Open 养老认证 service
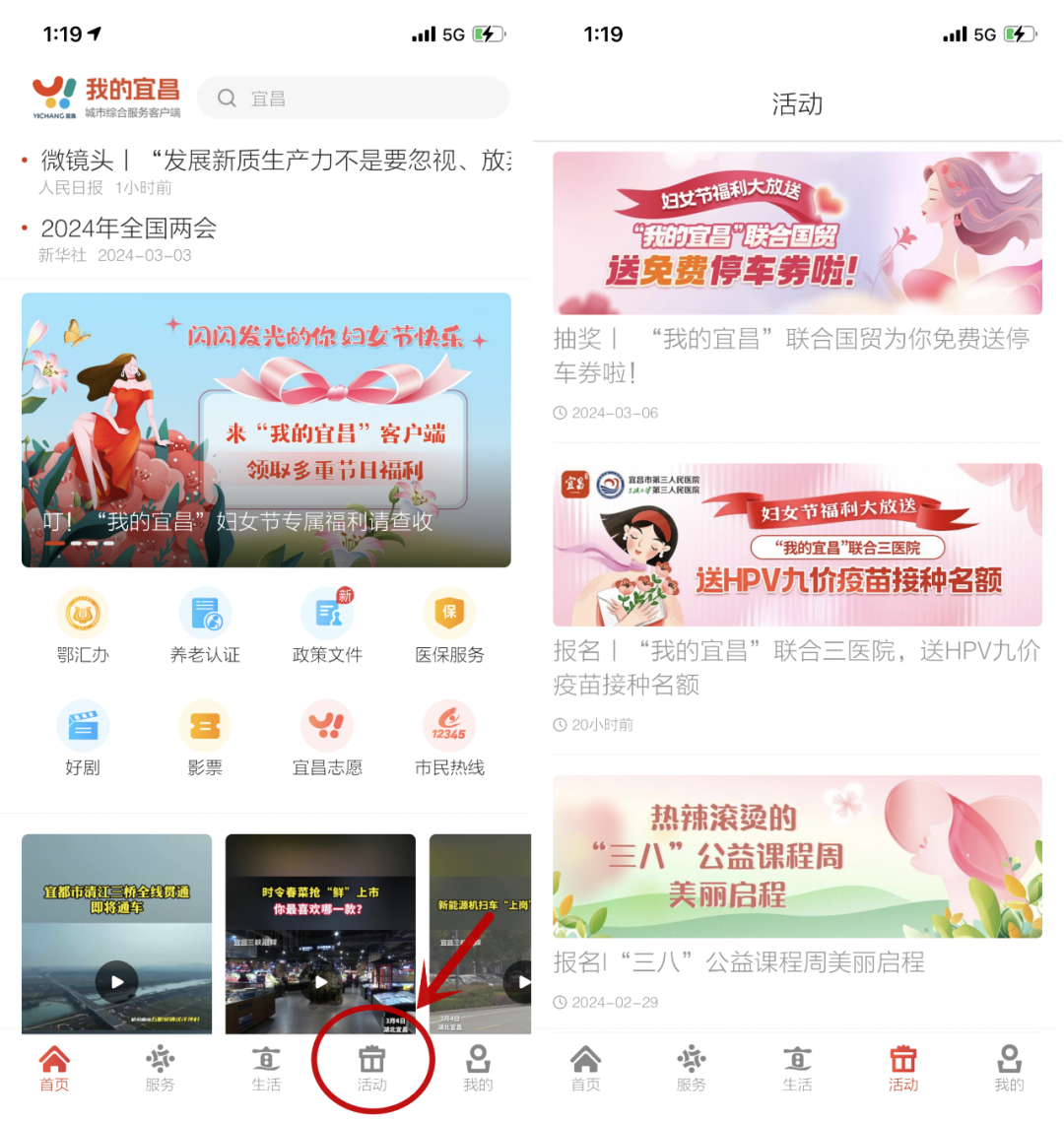 point(205,626)
